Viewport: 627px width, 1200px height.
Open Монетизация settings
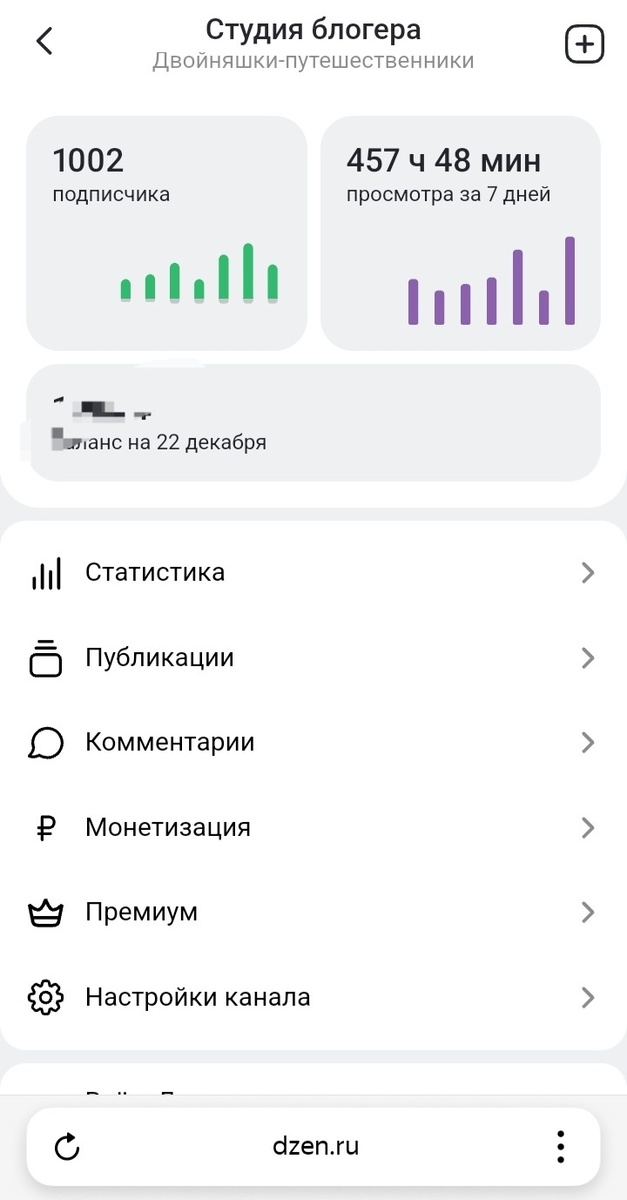pyautogui.click(x=312, y=828)
